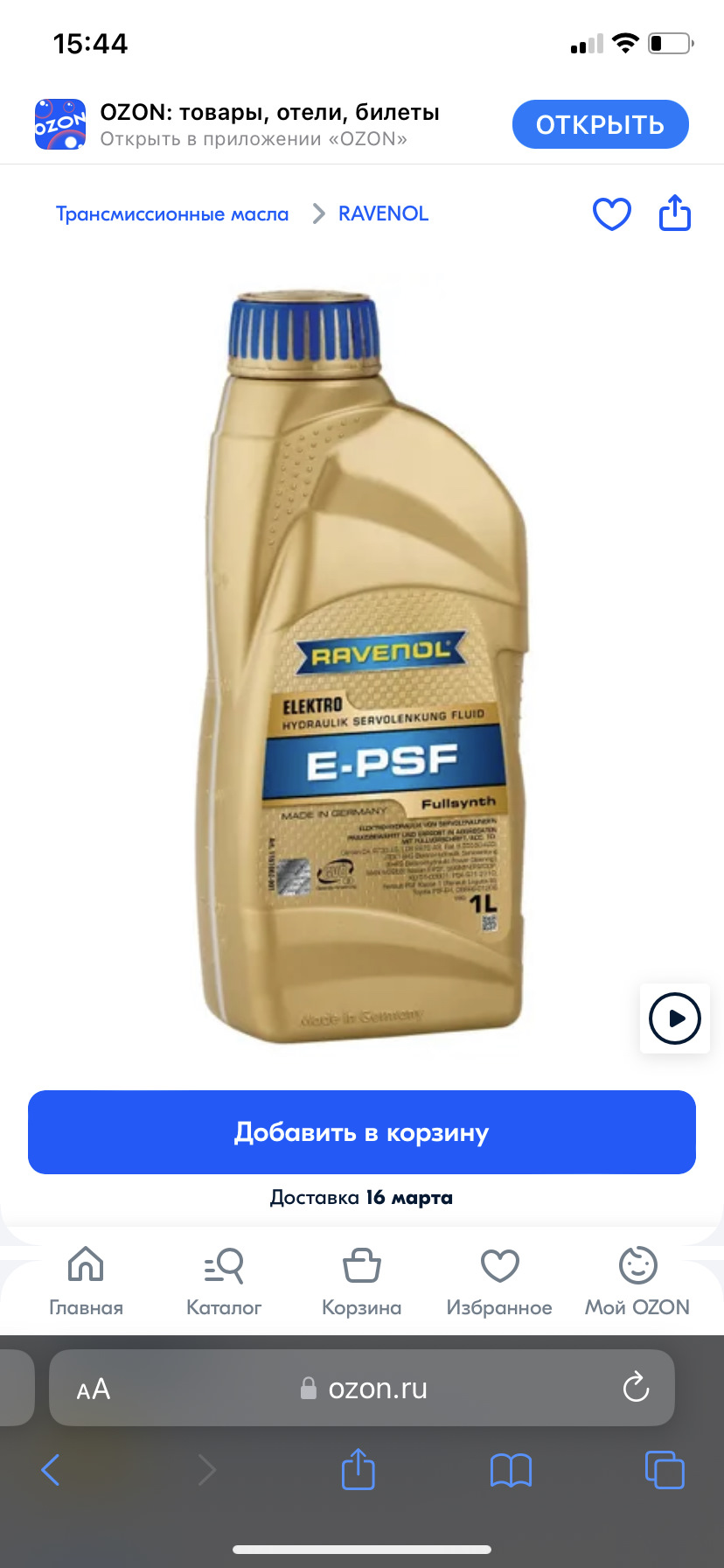Viewport: 724px width, 1568px height.
Task: Add product to favorites with heart icon
Action: click(x=611, y=214)
